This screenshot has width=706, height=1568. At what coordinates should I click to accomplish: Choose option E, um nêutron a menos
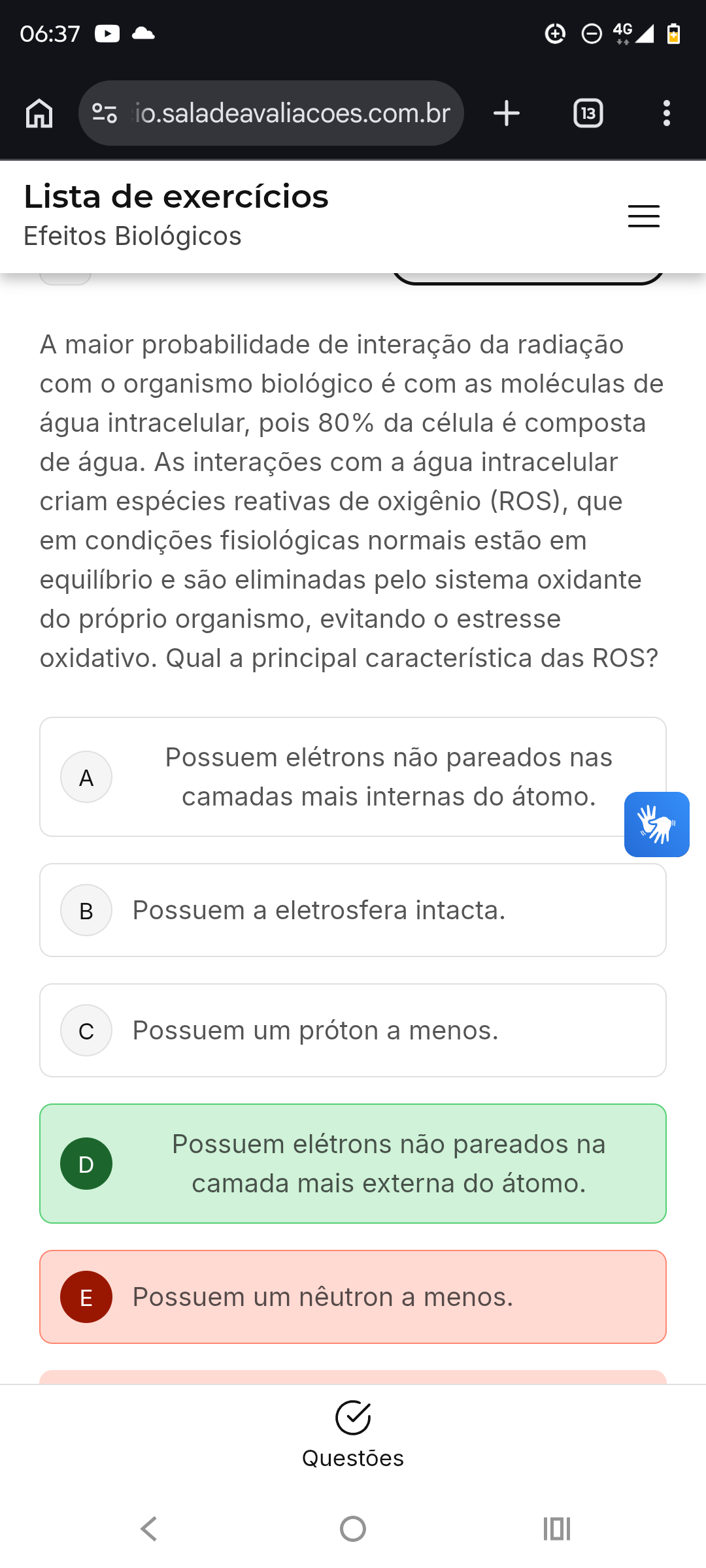353,1297
